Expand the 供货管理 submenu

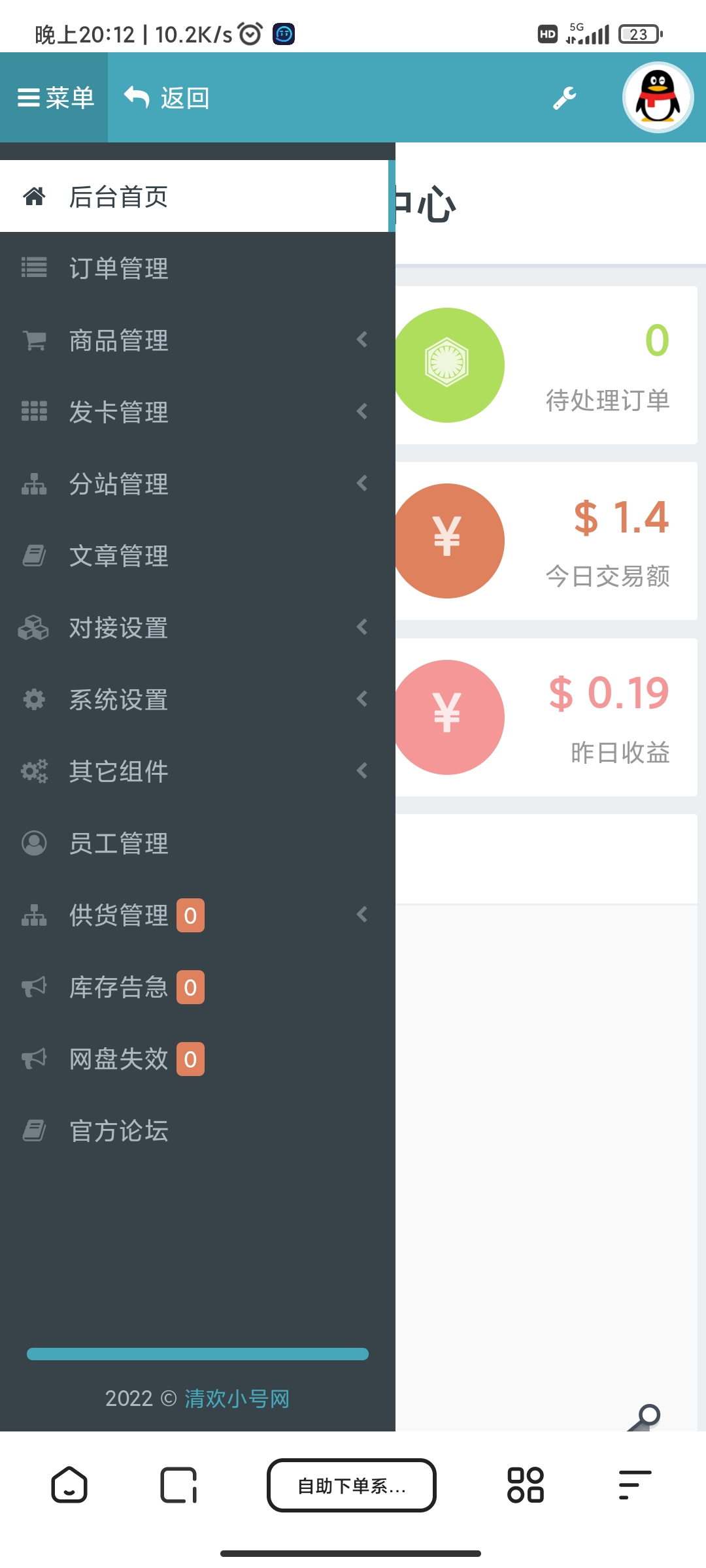click(363, 915)
